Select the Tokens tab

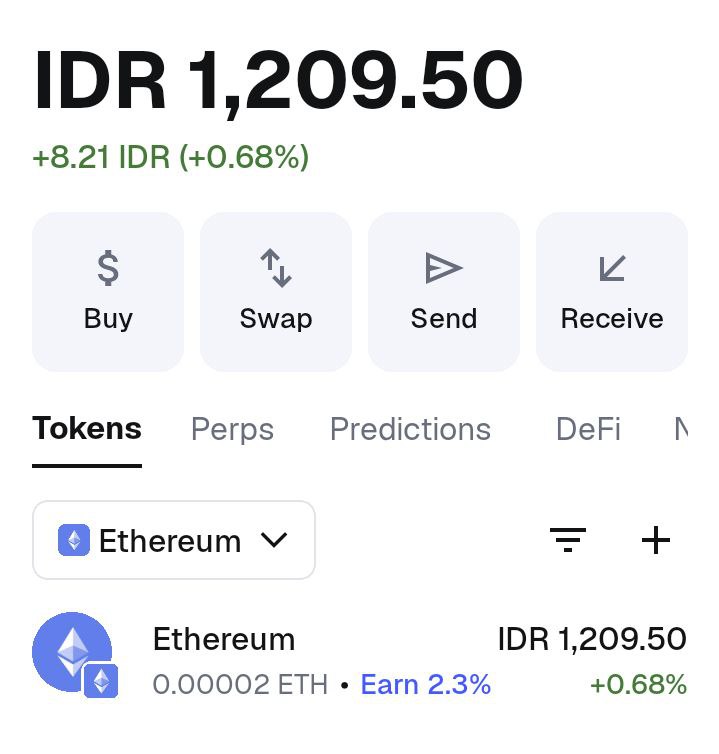87,429
